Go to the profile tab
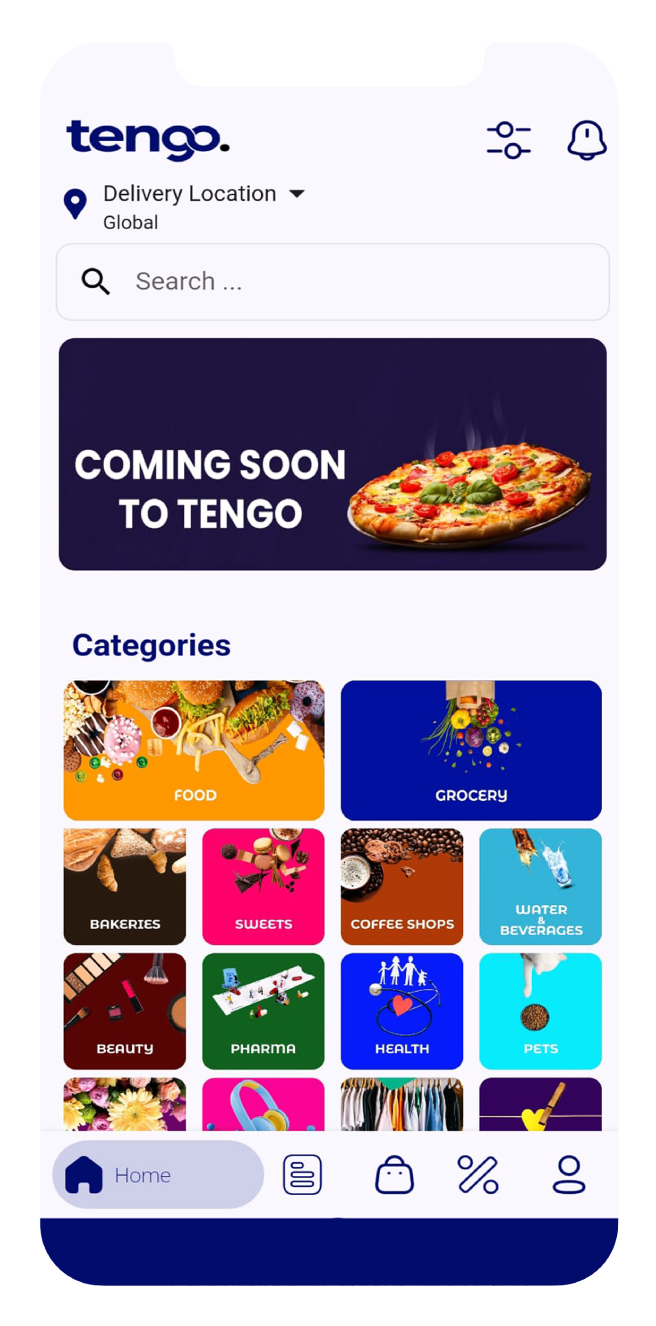The height and width of the screenshot is (1326, 656). (569, 1175)
